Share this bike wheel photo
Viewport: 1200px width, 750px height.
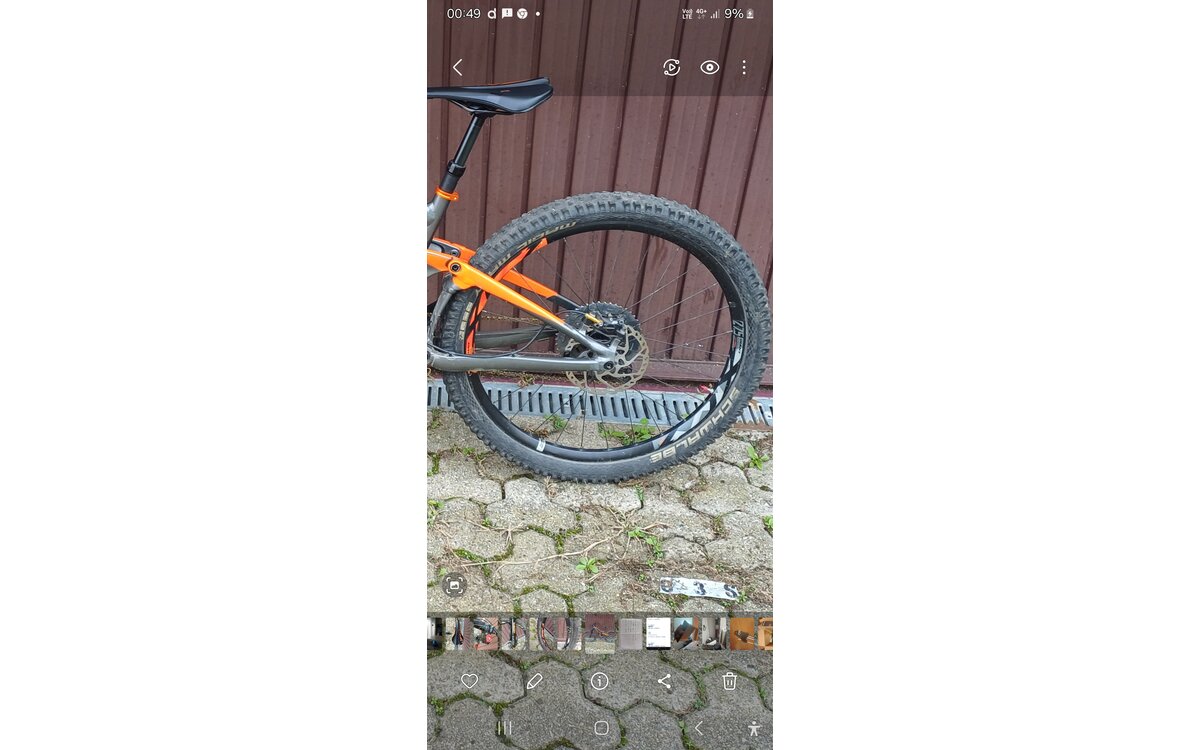pos(665,681)
